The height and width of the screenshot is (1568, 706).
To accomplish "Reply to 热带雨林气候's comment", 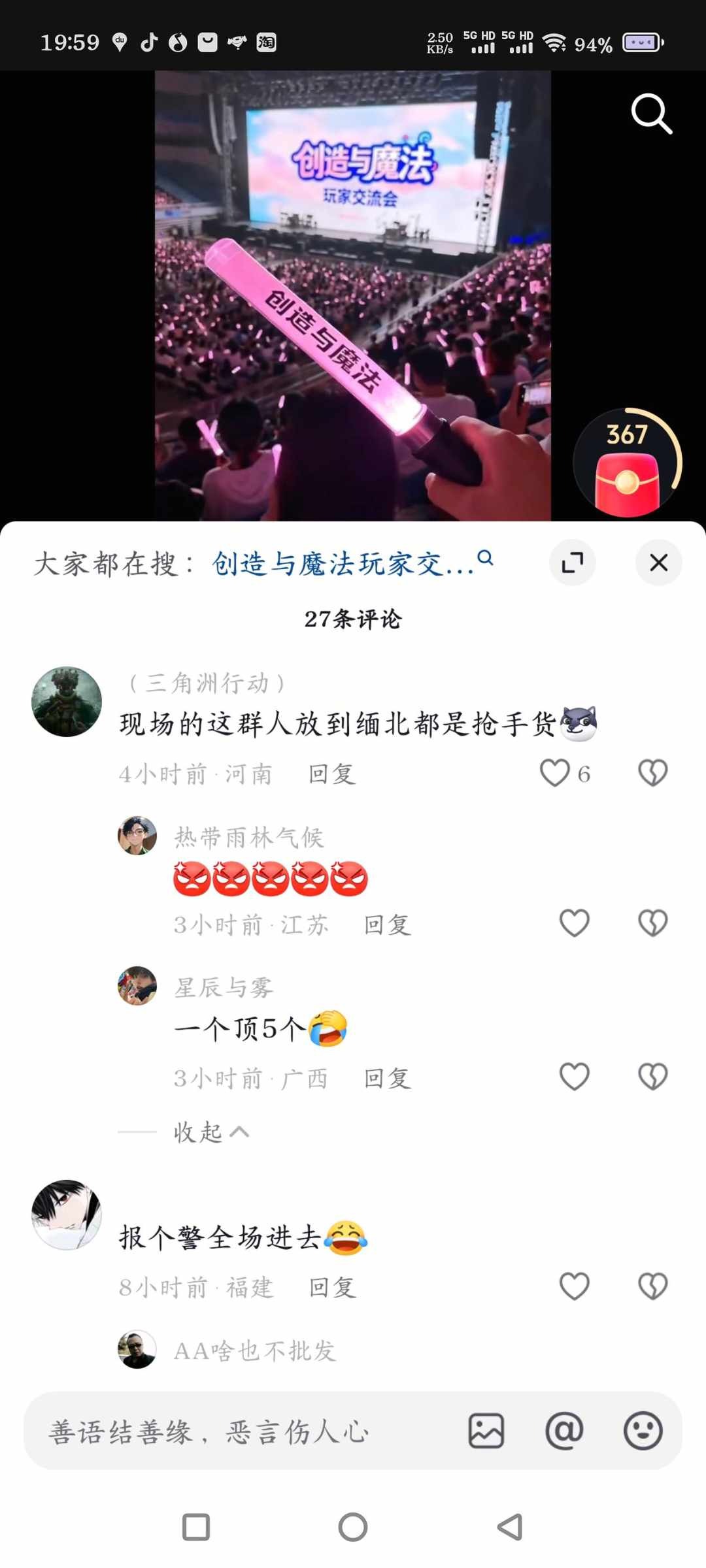I will click(x=387, y=925).
